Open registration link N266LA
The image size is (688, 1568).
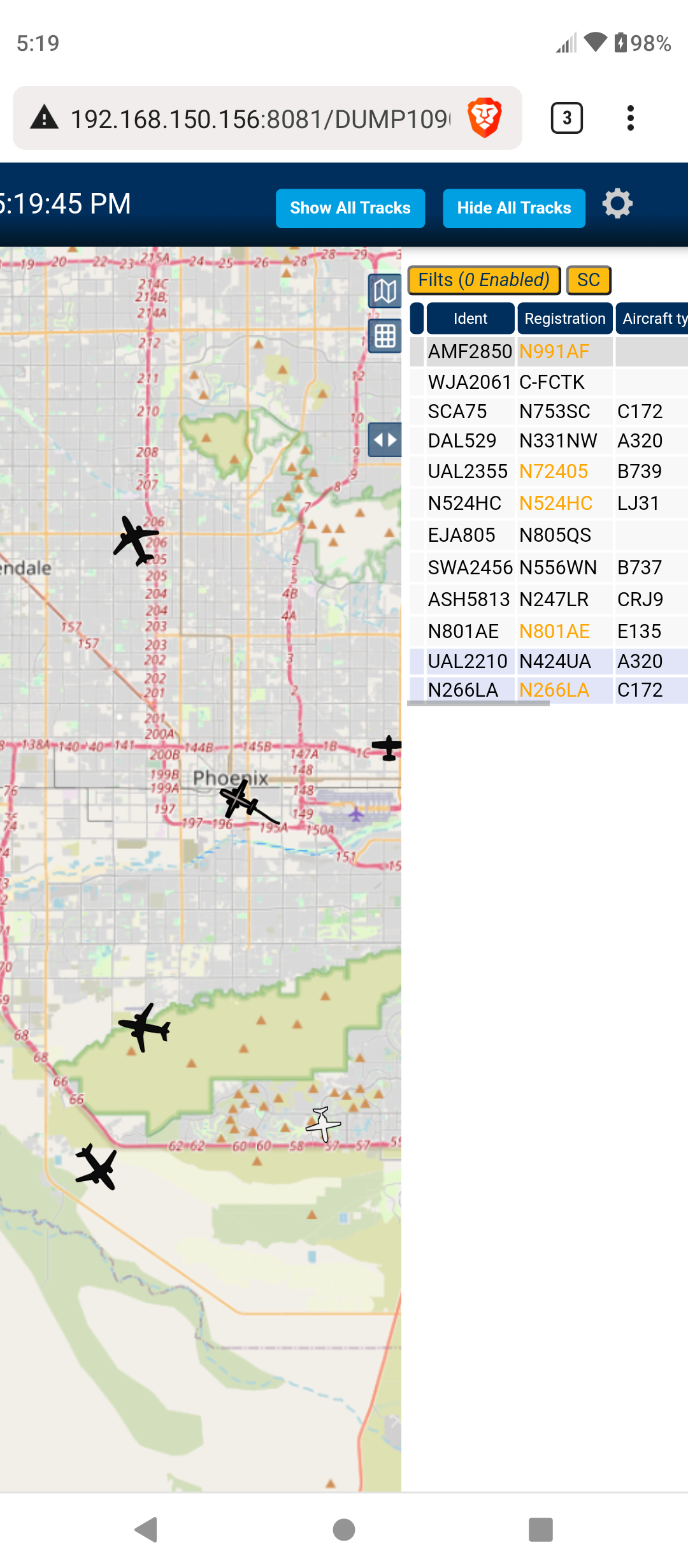click(554, 690)
